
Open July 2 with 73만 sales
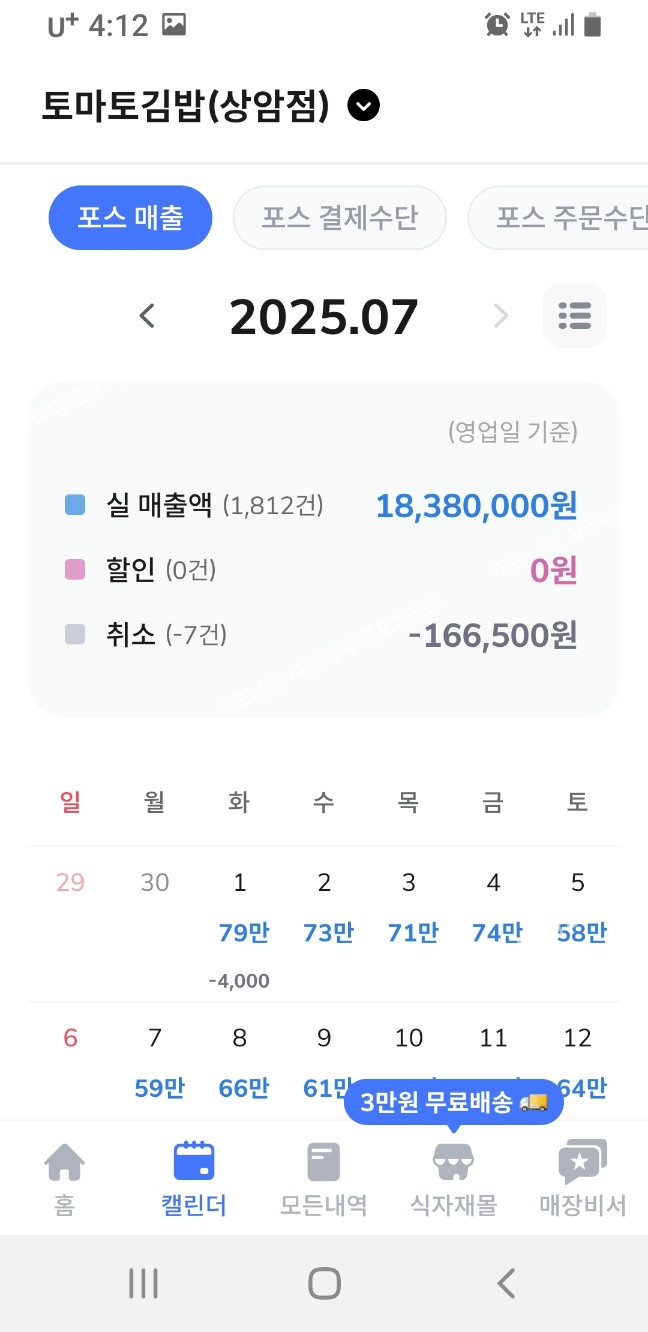click(324, 924)
